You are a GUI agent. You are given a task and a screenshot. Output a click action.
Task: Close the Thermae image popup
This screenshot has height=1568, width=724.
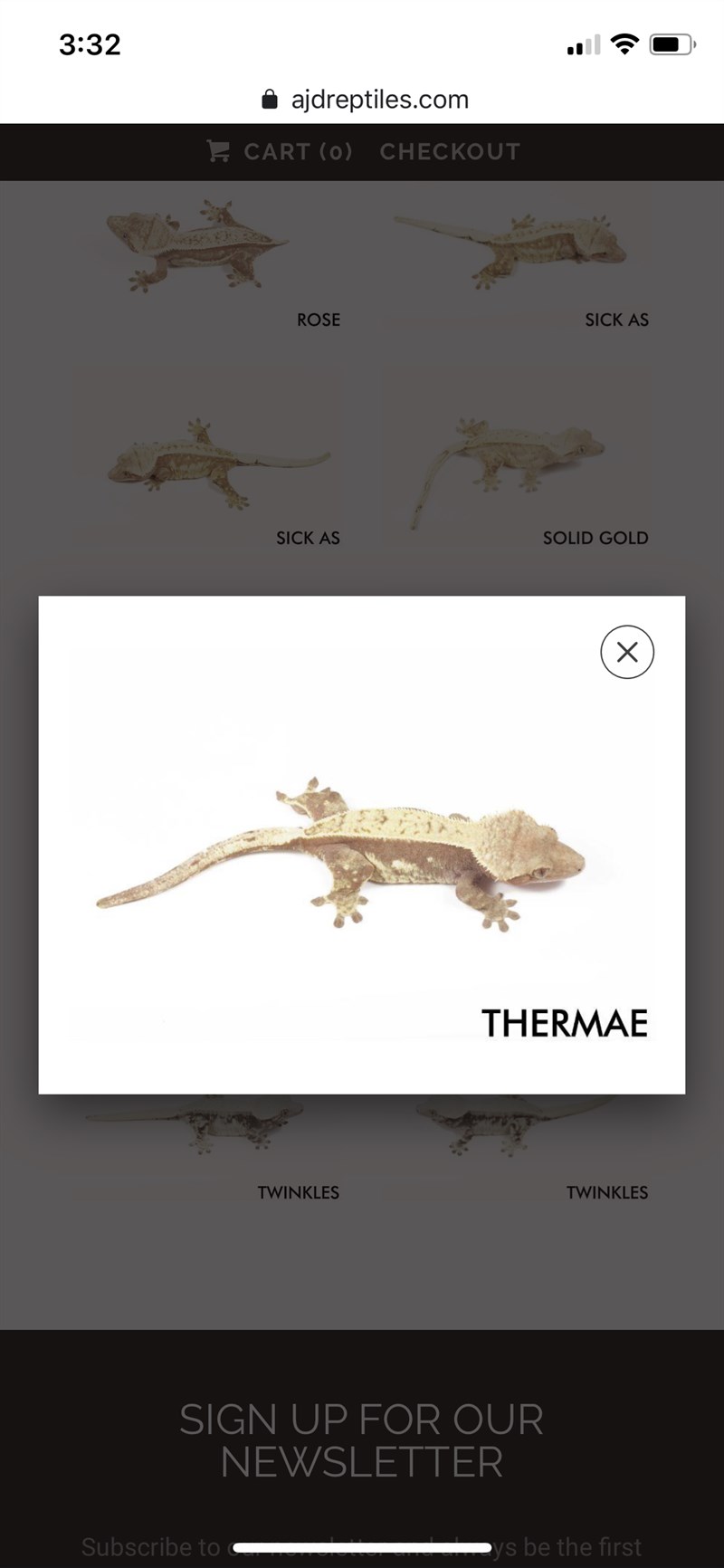tap(627, 652)
